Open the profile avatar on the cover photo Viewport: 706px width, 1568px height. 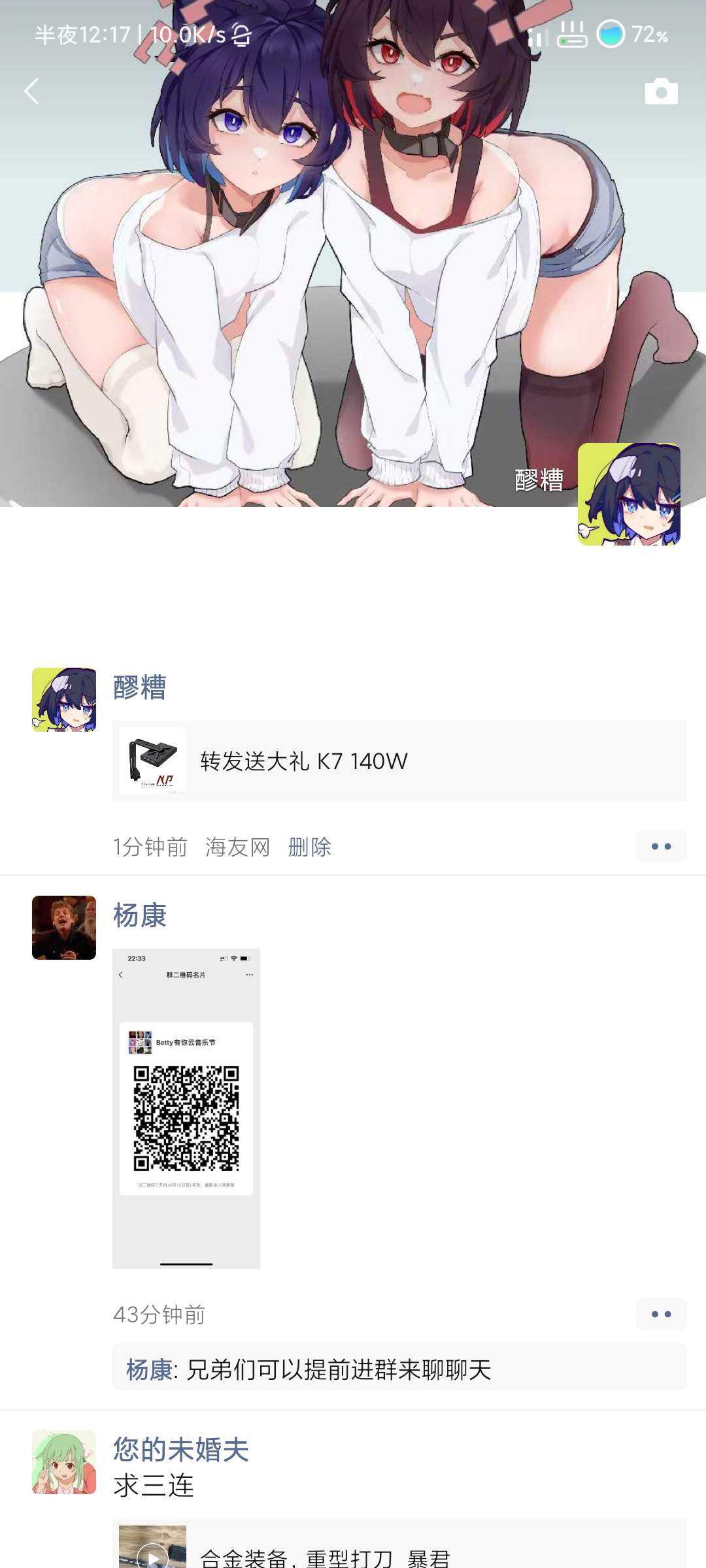tap(629, 495)
